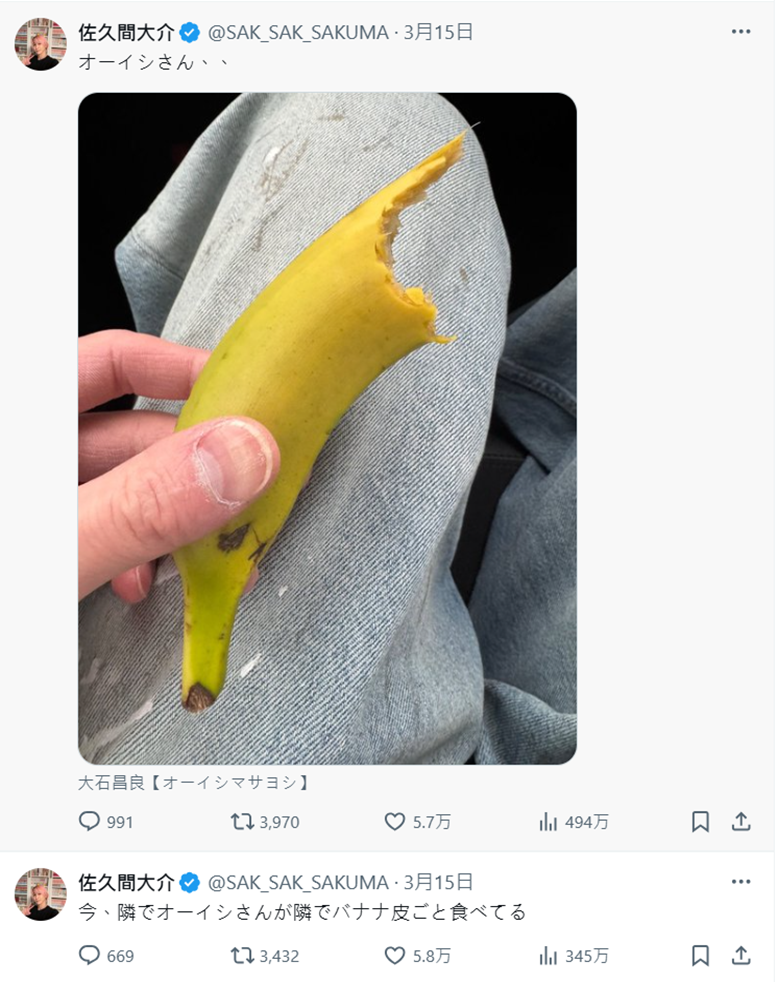Viewport: 778px width, 982px height.
Task: Open the overflow menu on the オーイシさん、、 post
Action: coord(740,32)
